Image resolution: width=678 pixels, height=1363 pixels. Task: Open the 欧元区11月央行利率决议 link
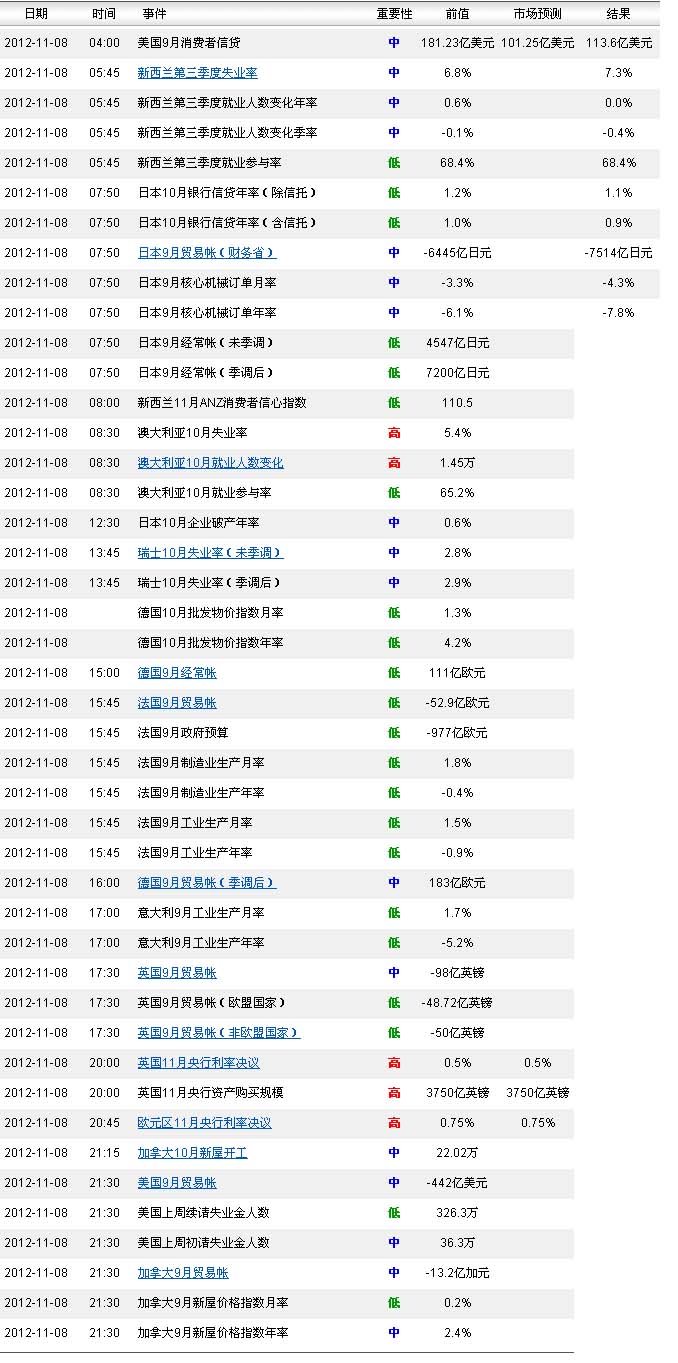[204, 1123]
